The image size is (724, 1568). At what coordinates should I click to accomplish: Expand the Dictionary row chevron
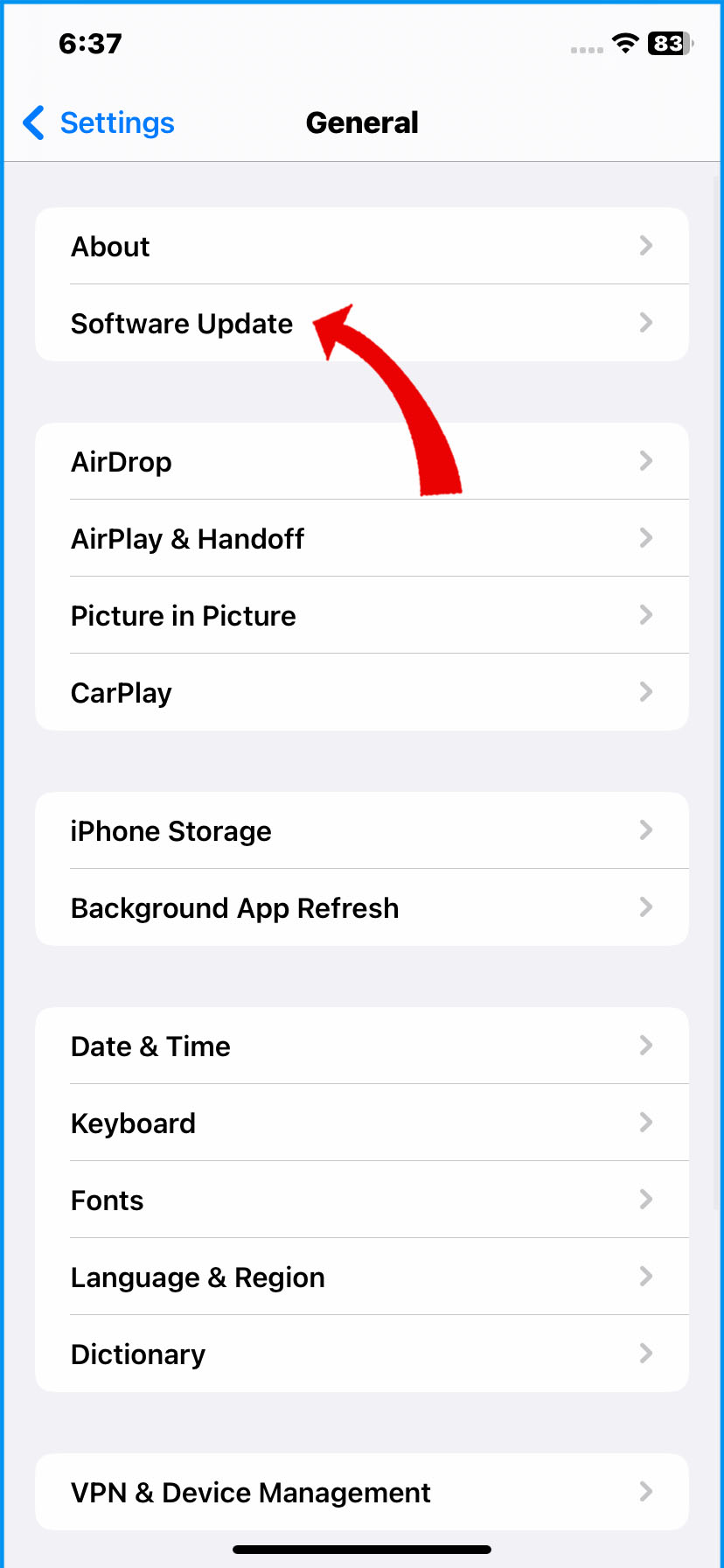pyautogui.click(x=645, y=1354)
